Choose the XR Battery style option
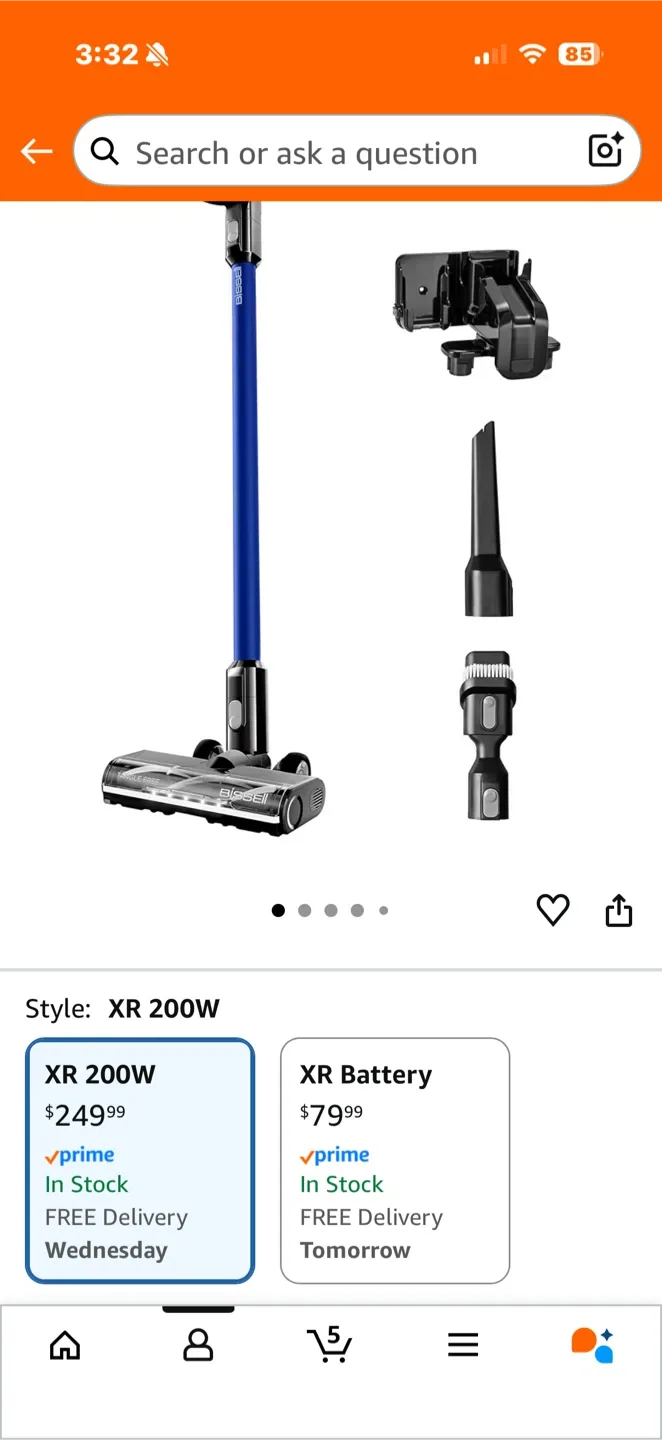662x1440 pixels. point(395,1160)
